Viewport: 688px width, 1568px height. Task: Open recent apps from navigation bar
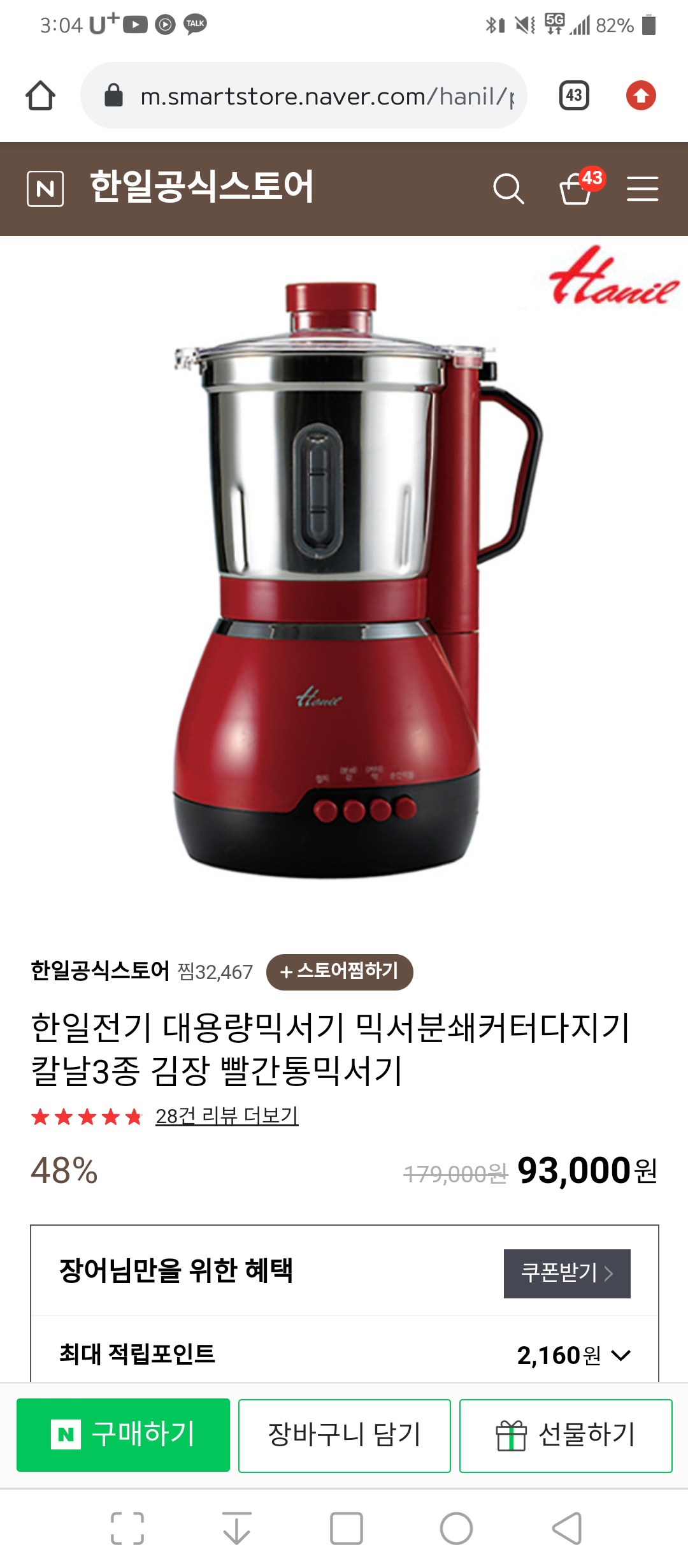pos(347,1528)
